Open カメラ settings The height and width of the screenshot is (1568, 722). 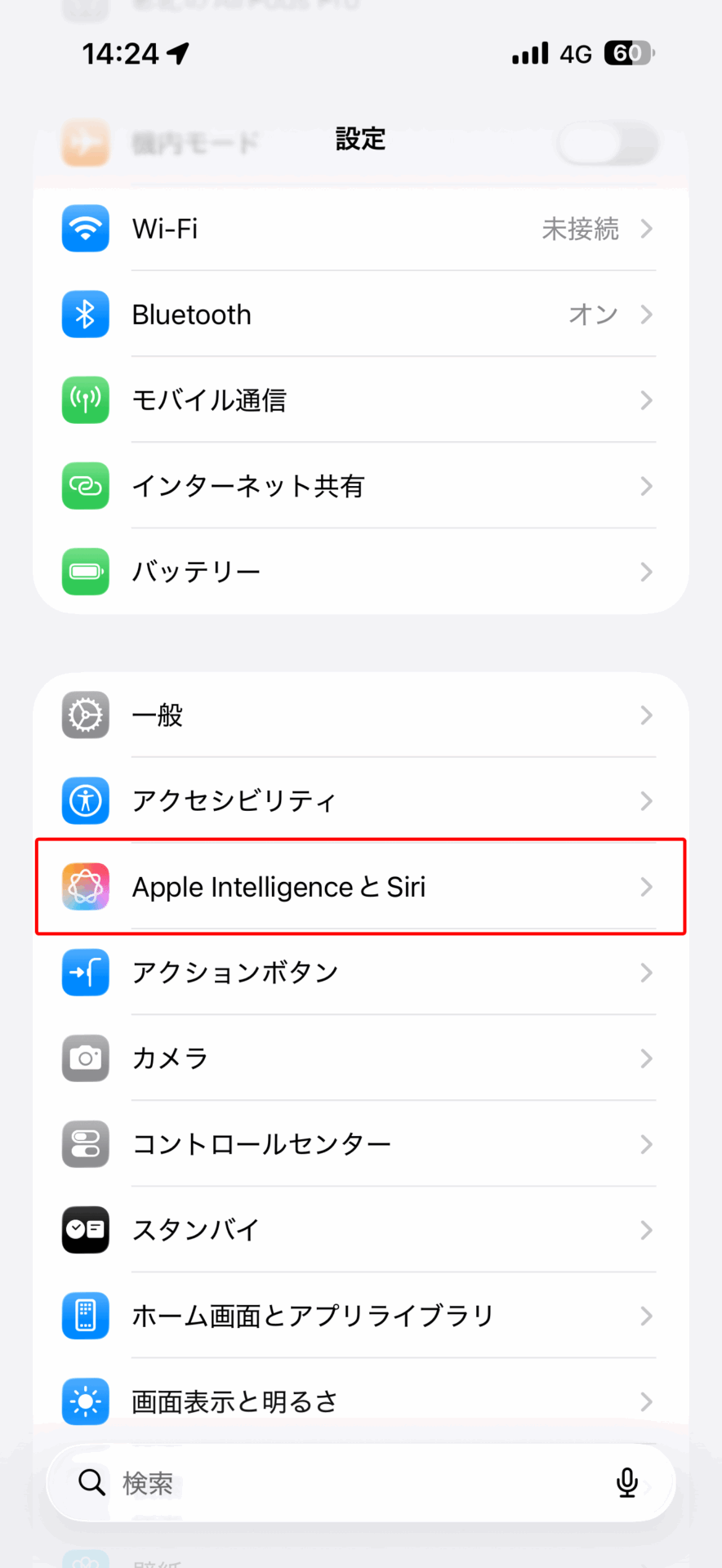point(359,1058)
